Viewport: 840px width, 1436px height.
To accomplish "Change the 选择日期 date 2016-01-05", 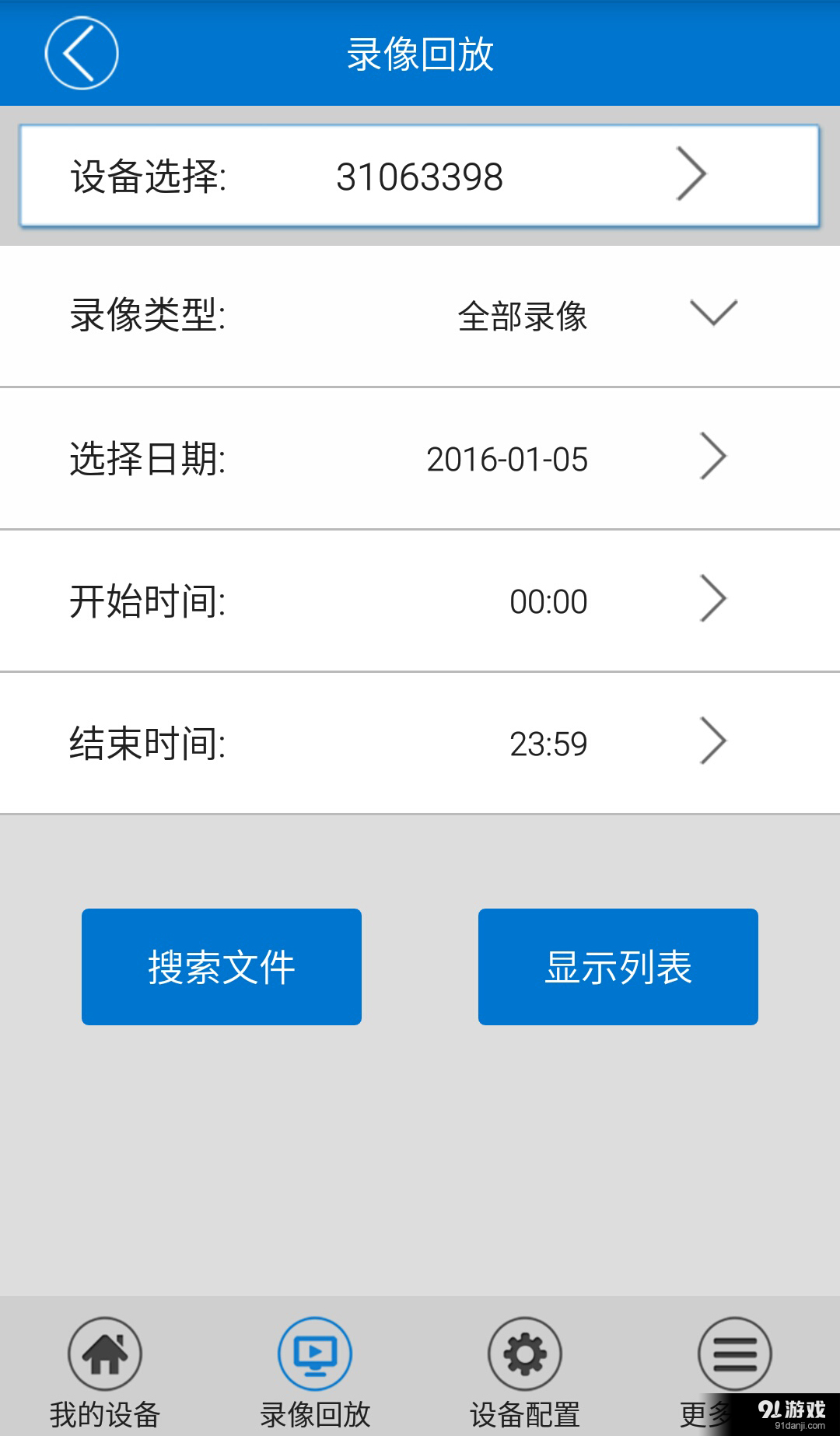I will click(420, 458).
